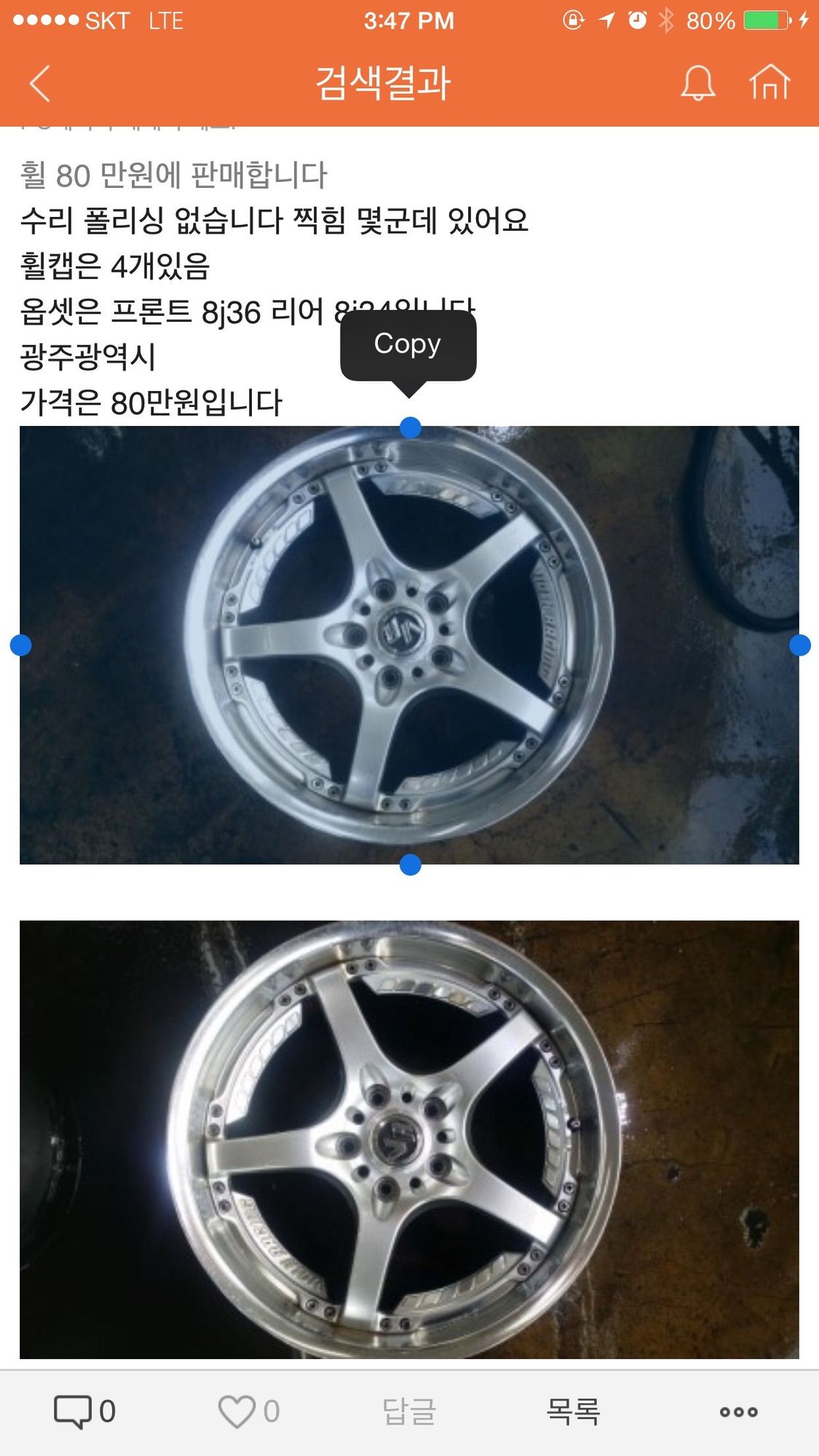The width and height of the screenshot is (819, 1456).
Task: Open 목록 to return to the list
Action: click(x=573, y=1412)
